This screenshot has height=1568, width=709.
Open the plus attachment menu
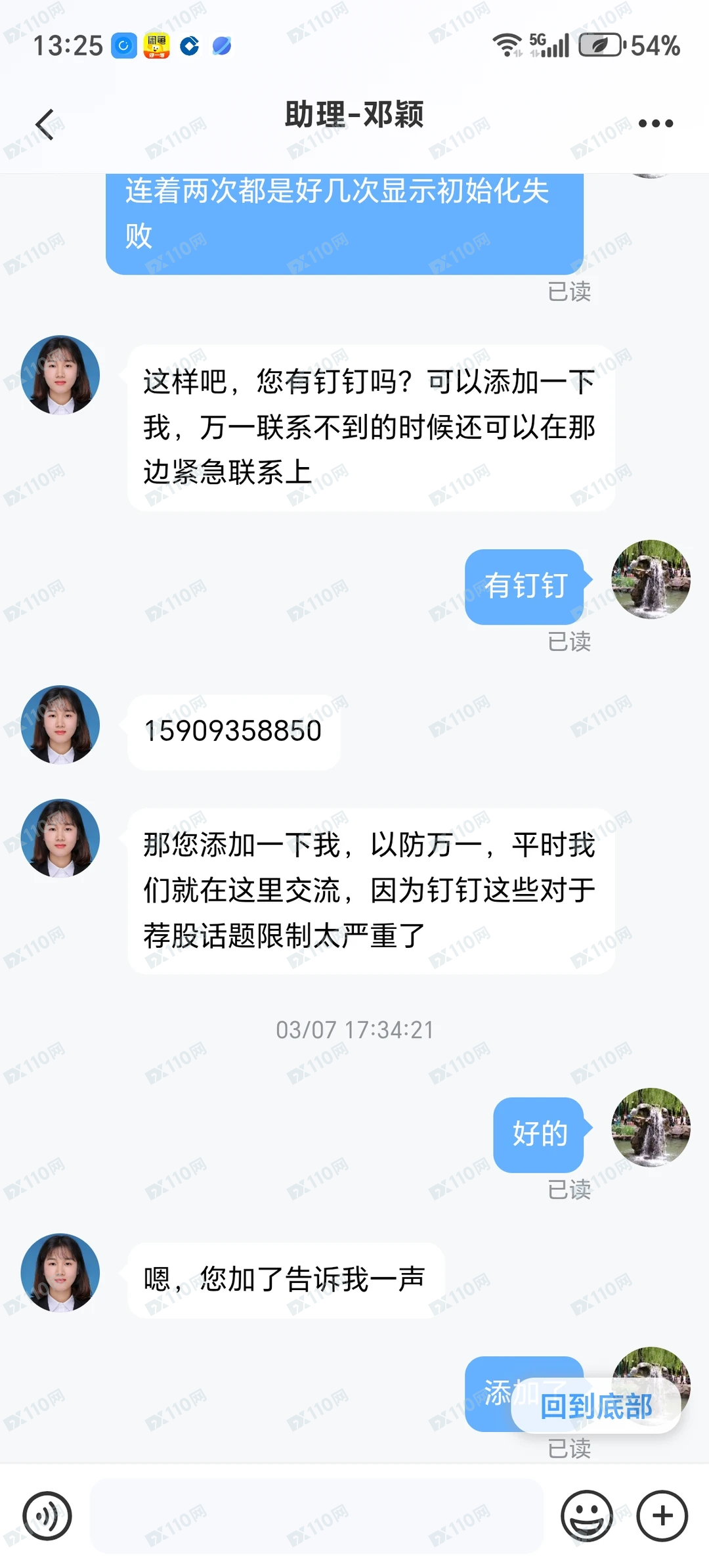pos(662,1516)
